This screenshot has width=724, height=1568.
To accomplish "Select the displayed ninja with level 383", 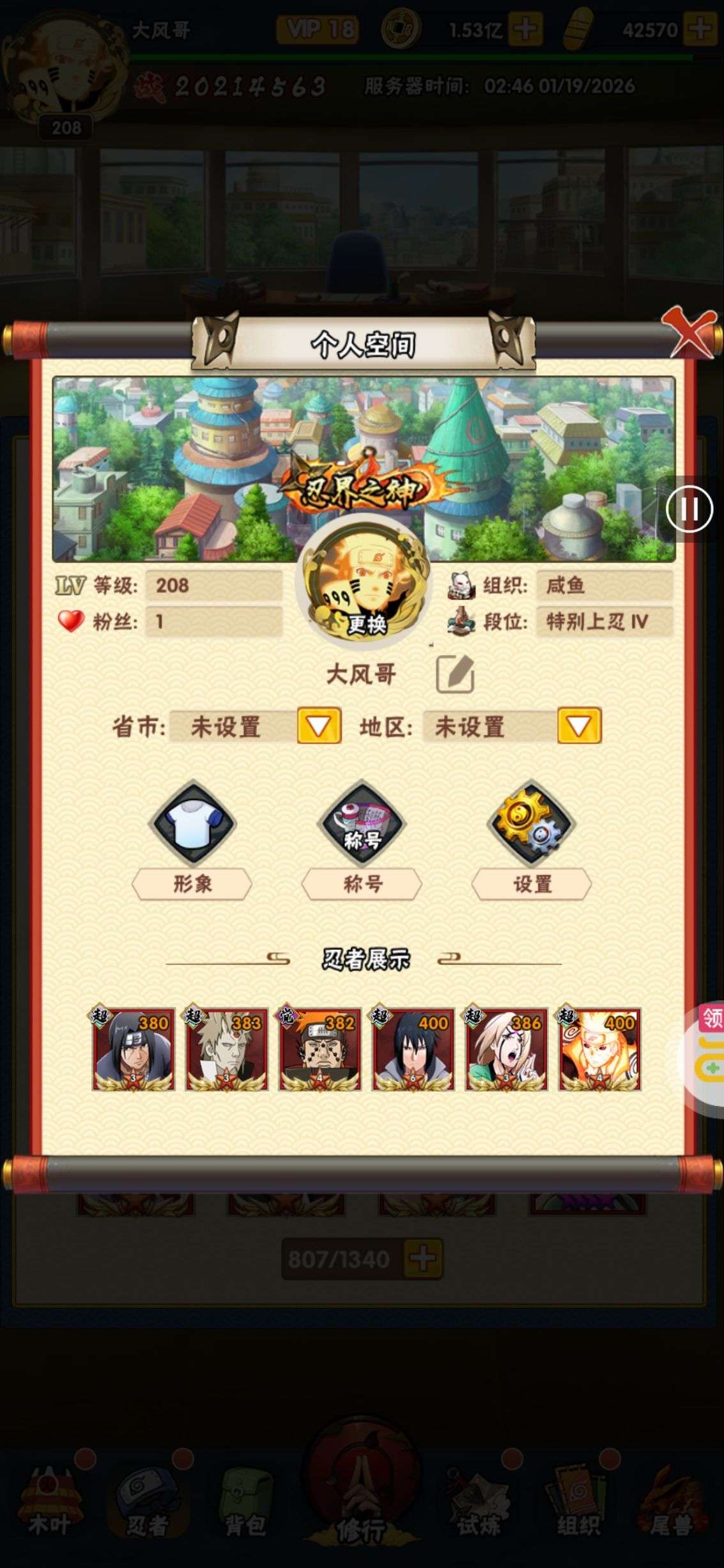I will tap(226, 1049).
